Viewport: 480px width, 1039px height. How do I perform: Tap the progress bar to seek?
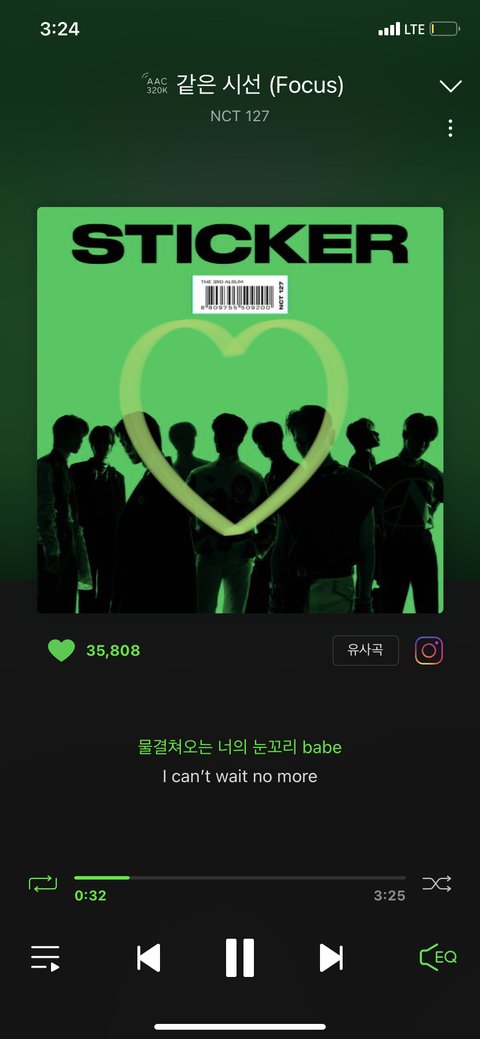tap(239, 878)
